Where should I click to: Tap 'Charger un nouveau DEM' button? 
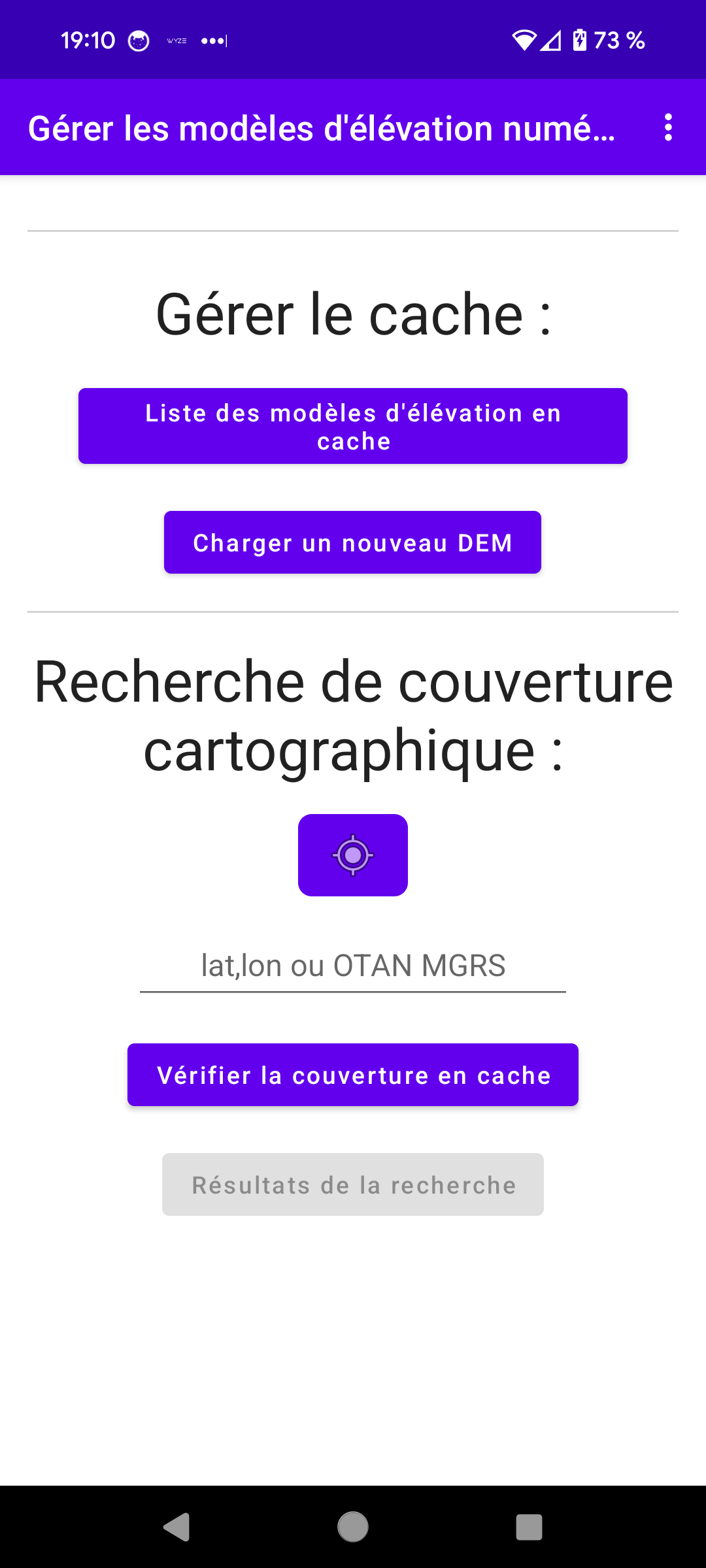[x=353, y=542]
